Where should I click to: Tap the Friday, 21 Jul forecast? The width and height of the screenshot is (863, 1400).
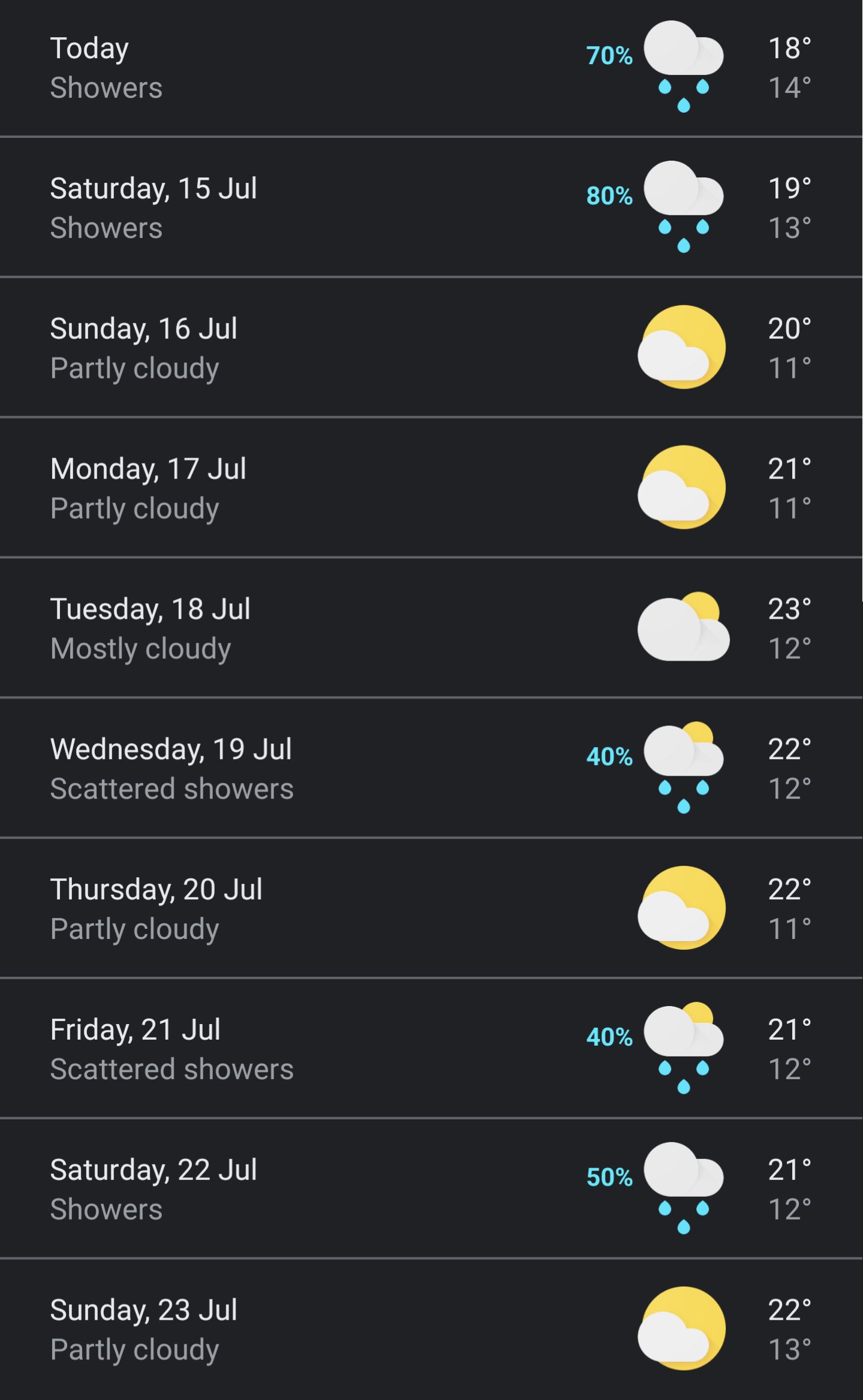point(431,1049)
